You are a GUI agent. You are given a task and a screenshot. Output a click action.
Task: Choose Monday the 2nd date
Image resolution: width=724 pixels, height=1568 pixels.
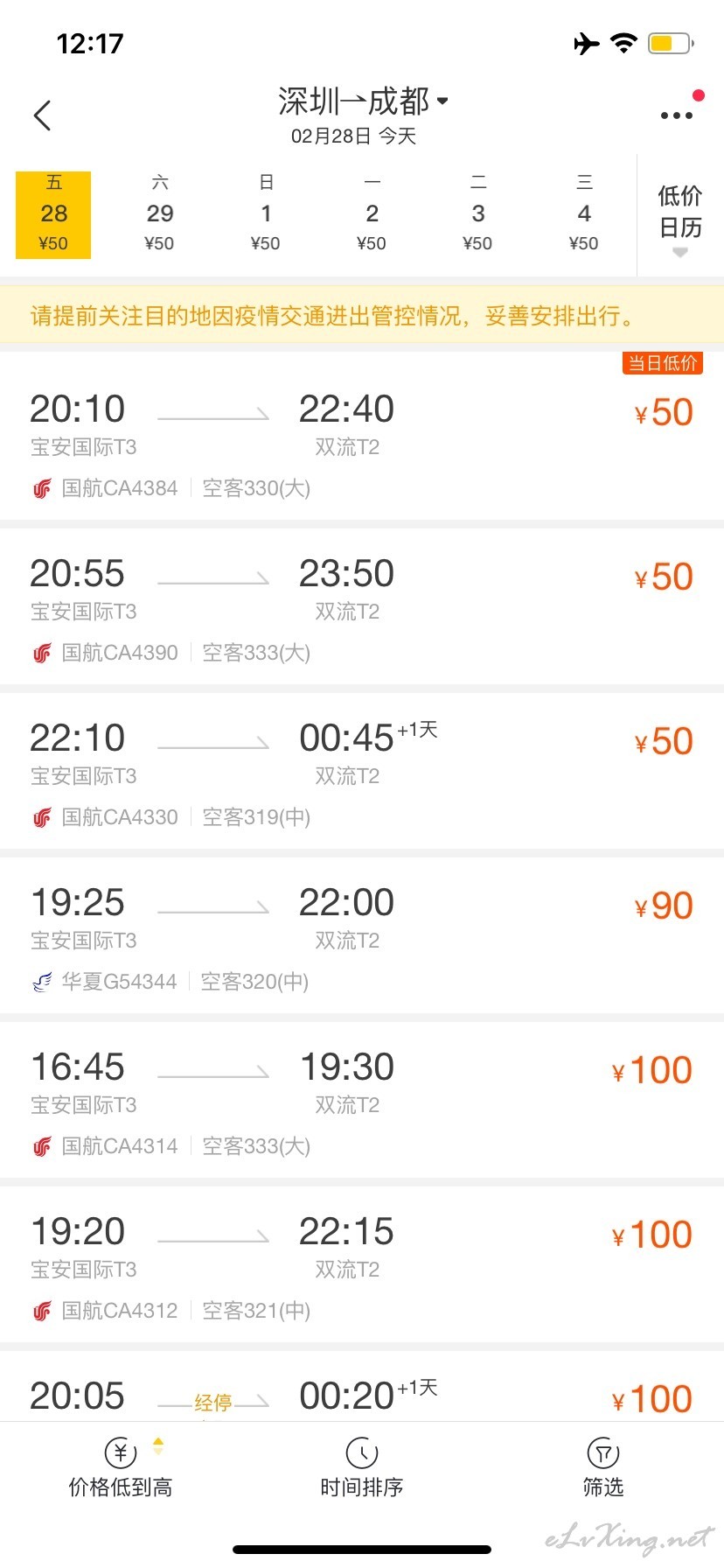tap(372, 213)
